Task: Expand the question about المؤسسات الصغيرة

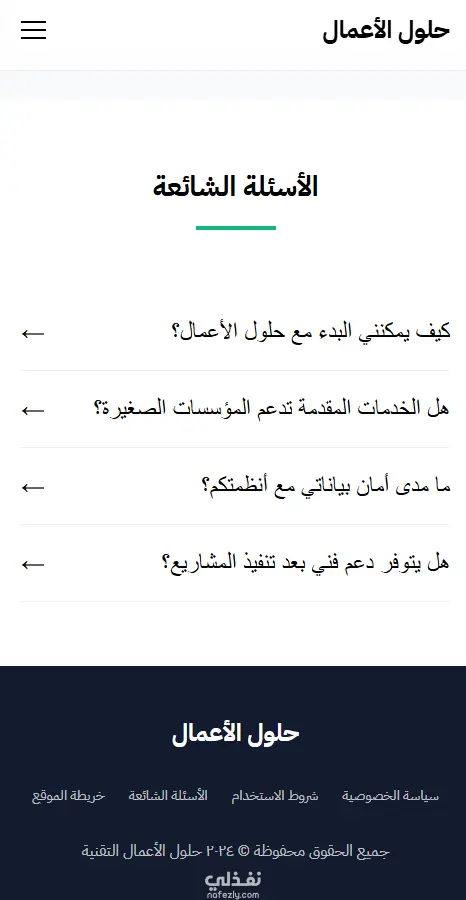Action: (235, 409)
